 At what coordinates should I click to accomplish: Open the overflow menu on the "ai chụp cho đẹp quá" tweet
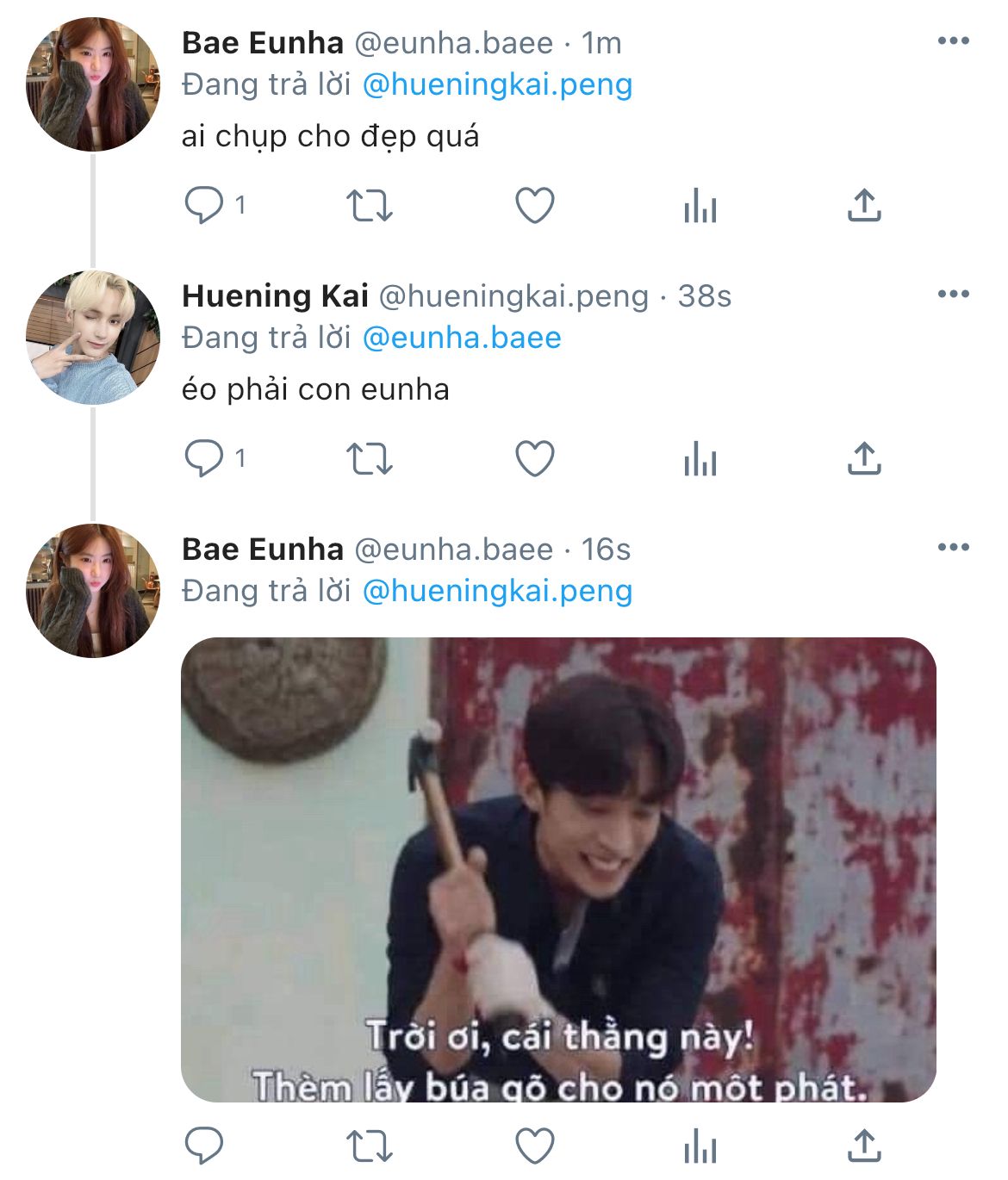pyautogui.click(x=954, y=41)
